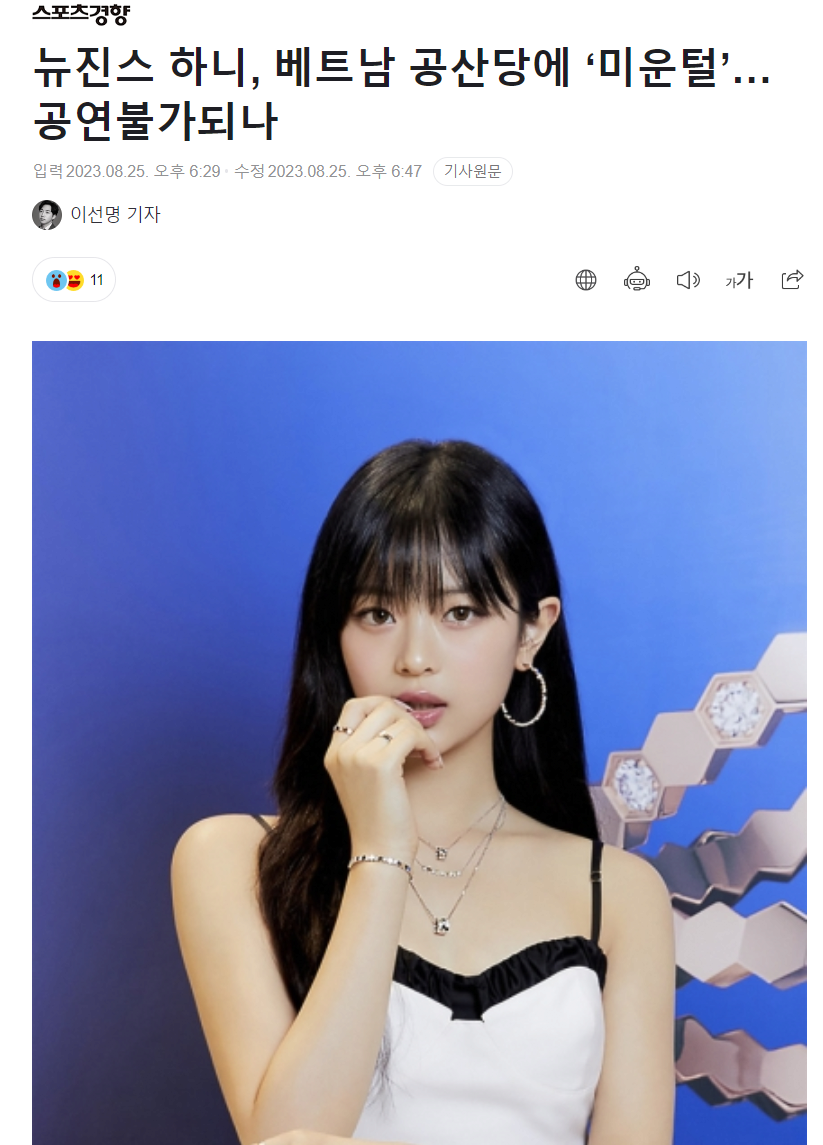This screenshot has height=1145, width=823.
Task: Open the emoji reactions with count 11
Action: (x=74, y=280)
